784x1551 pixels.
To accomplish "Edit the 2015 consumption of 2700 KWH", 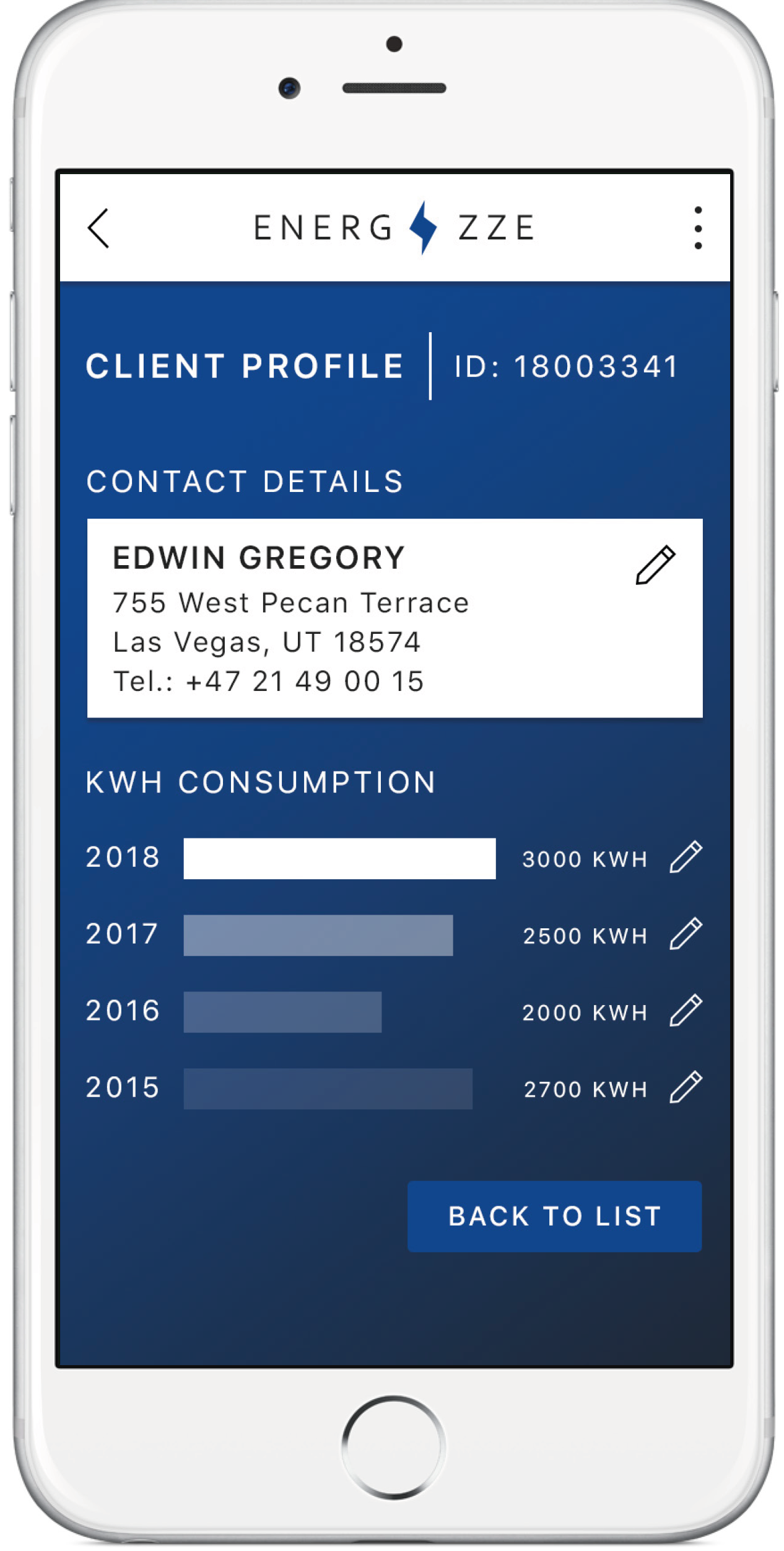I will coord(686,1087).
